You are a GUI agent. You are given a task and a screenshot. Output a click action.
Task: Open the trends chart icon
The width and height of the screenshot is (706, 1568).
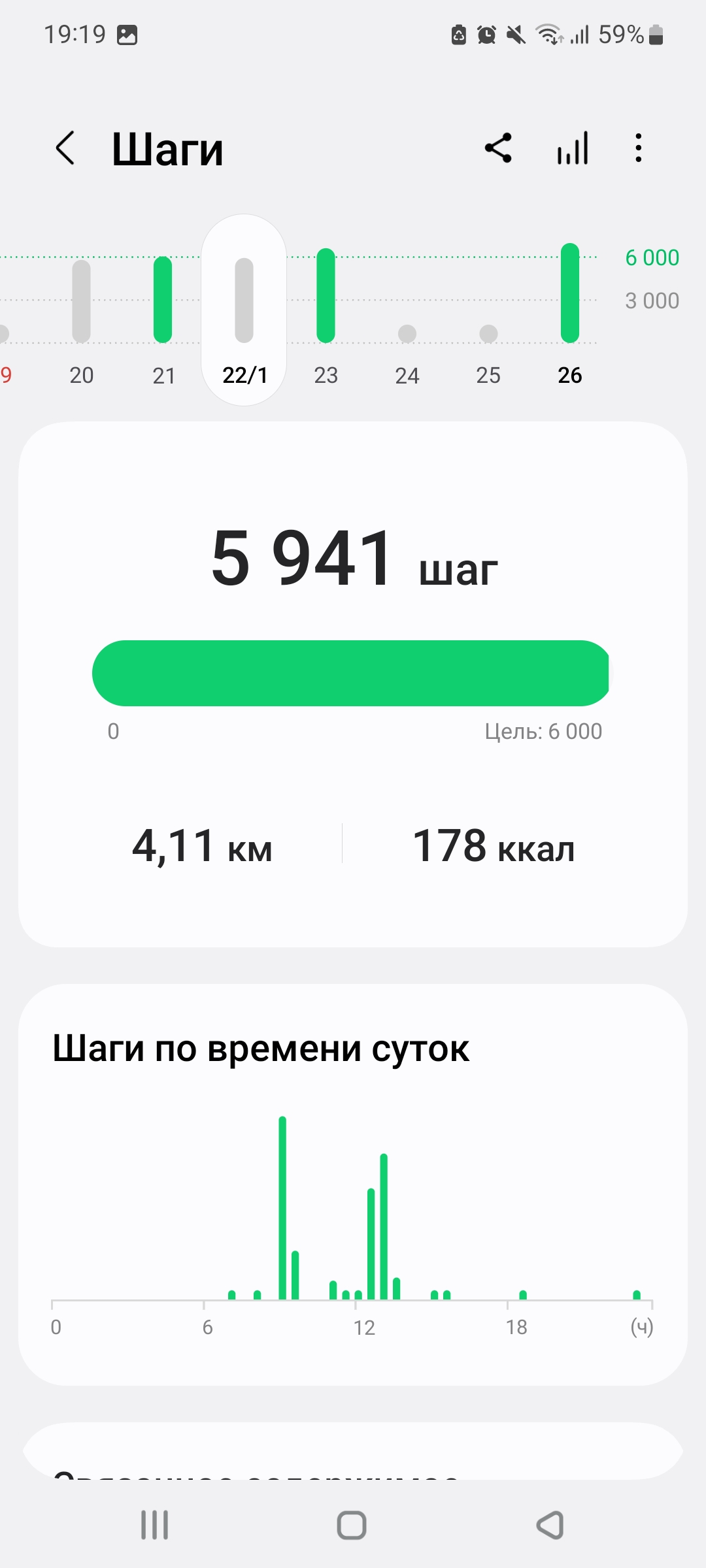(x=573, y=148)
